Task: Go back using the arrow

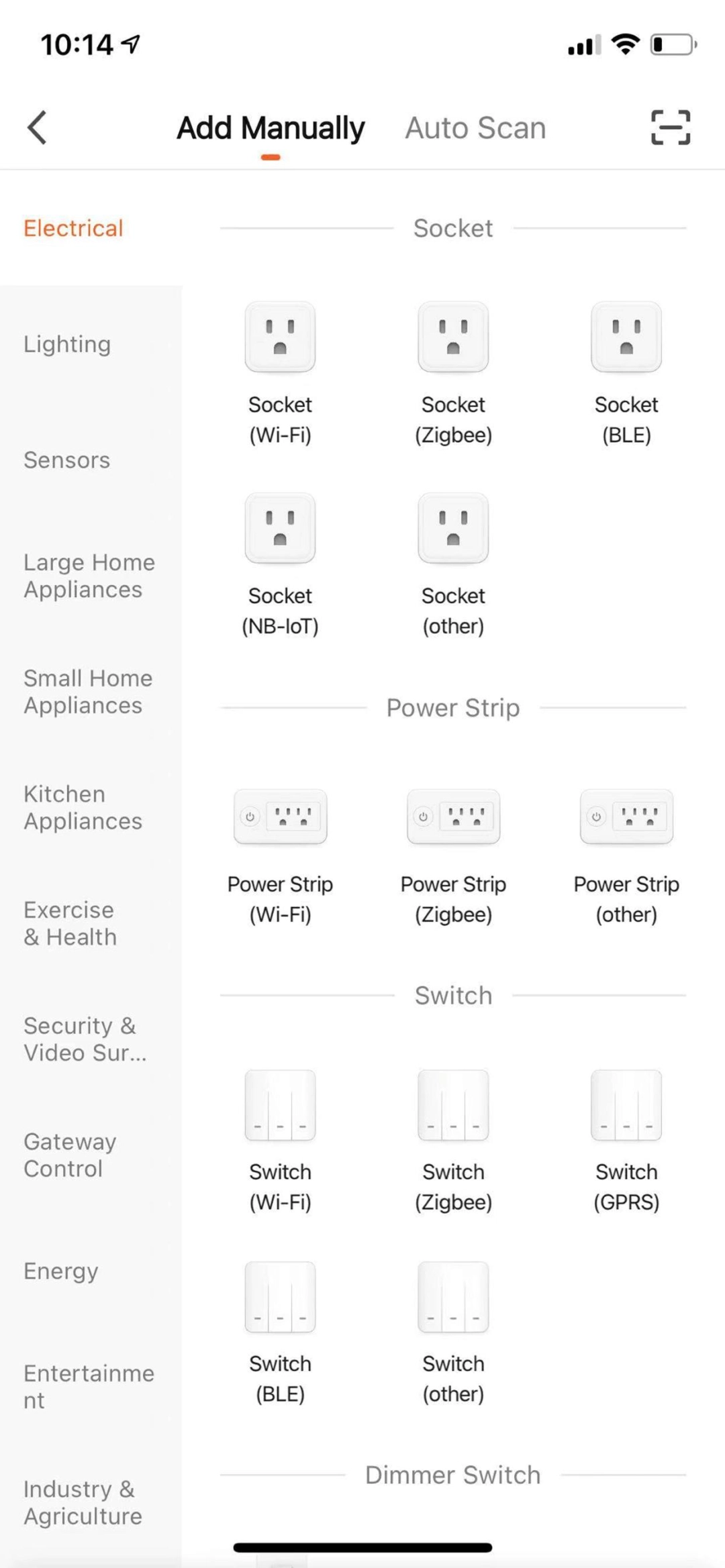Action: point(38,127)
